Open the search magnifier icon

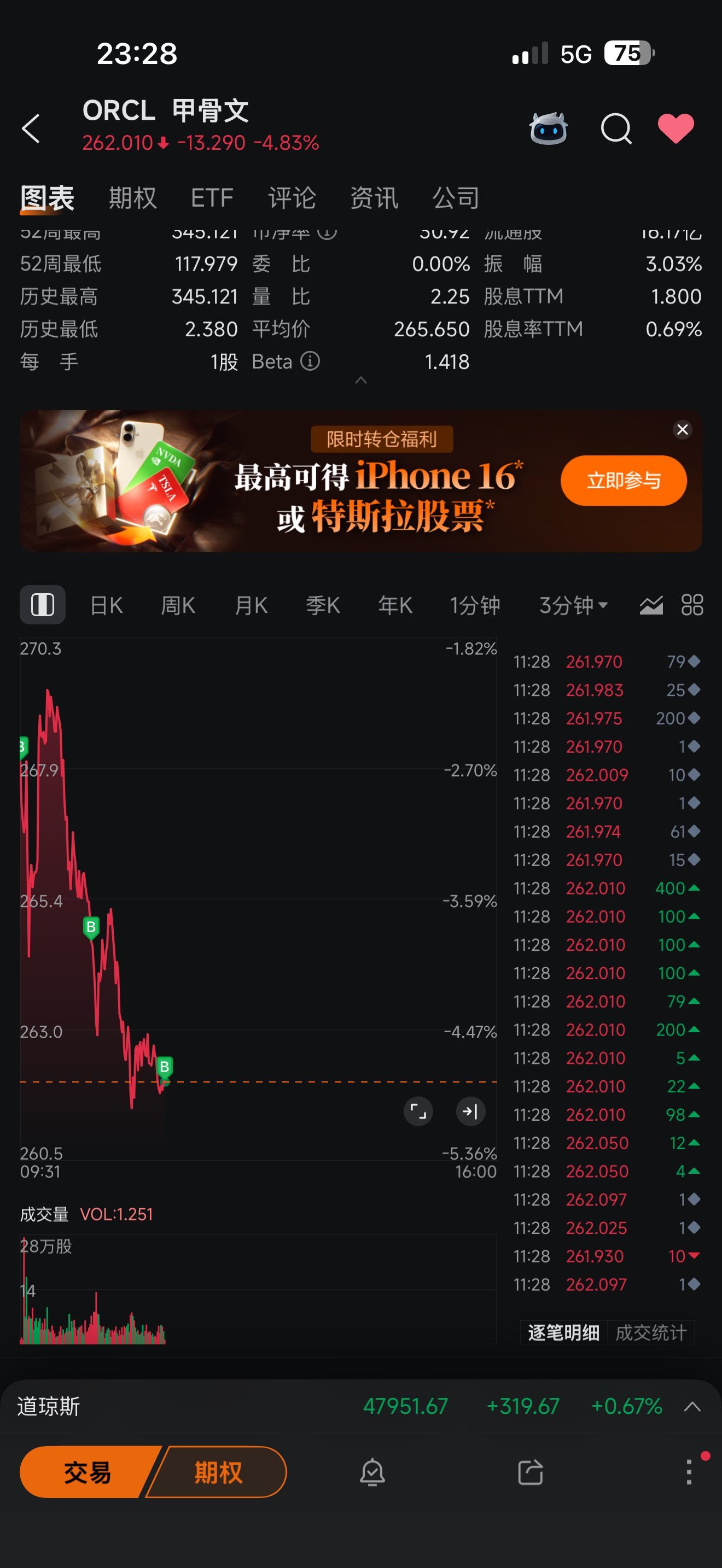click(x=615, y=128)
